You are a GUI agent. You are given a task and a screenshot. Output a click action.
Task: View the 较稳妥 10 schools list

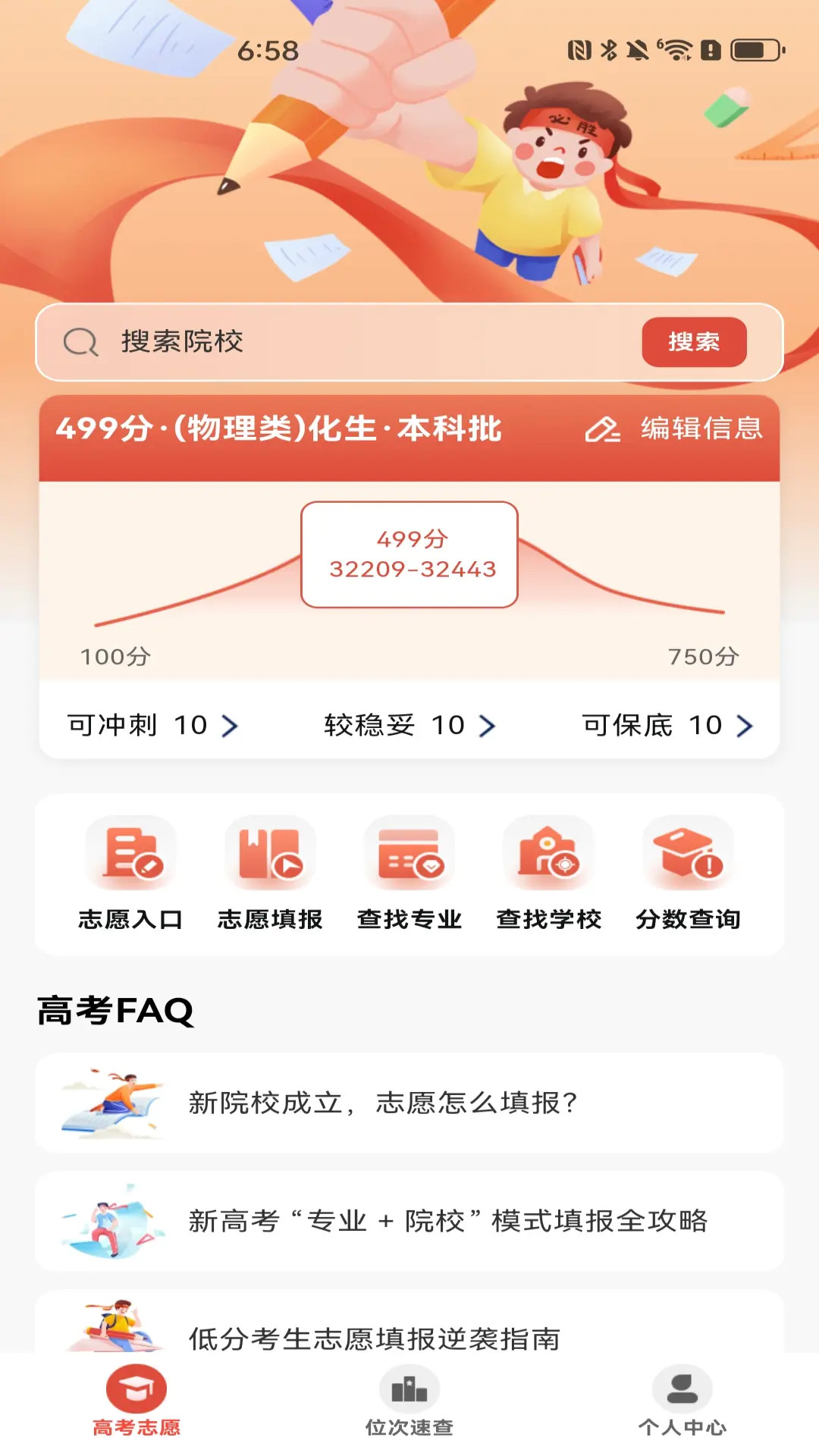pyautogui.click(x=409, y=725)
